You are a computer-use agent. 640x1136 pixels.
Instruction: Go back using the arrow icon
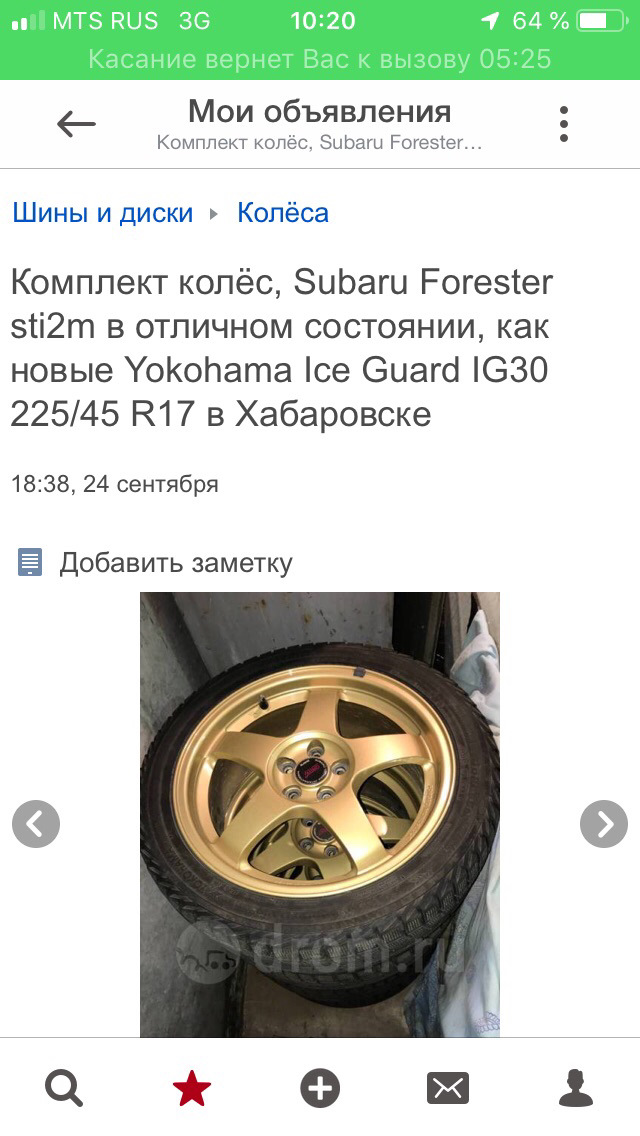coord(76,124)
